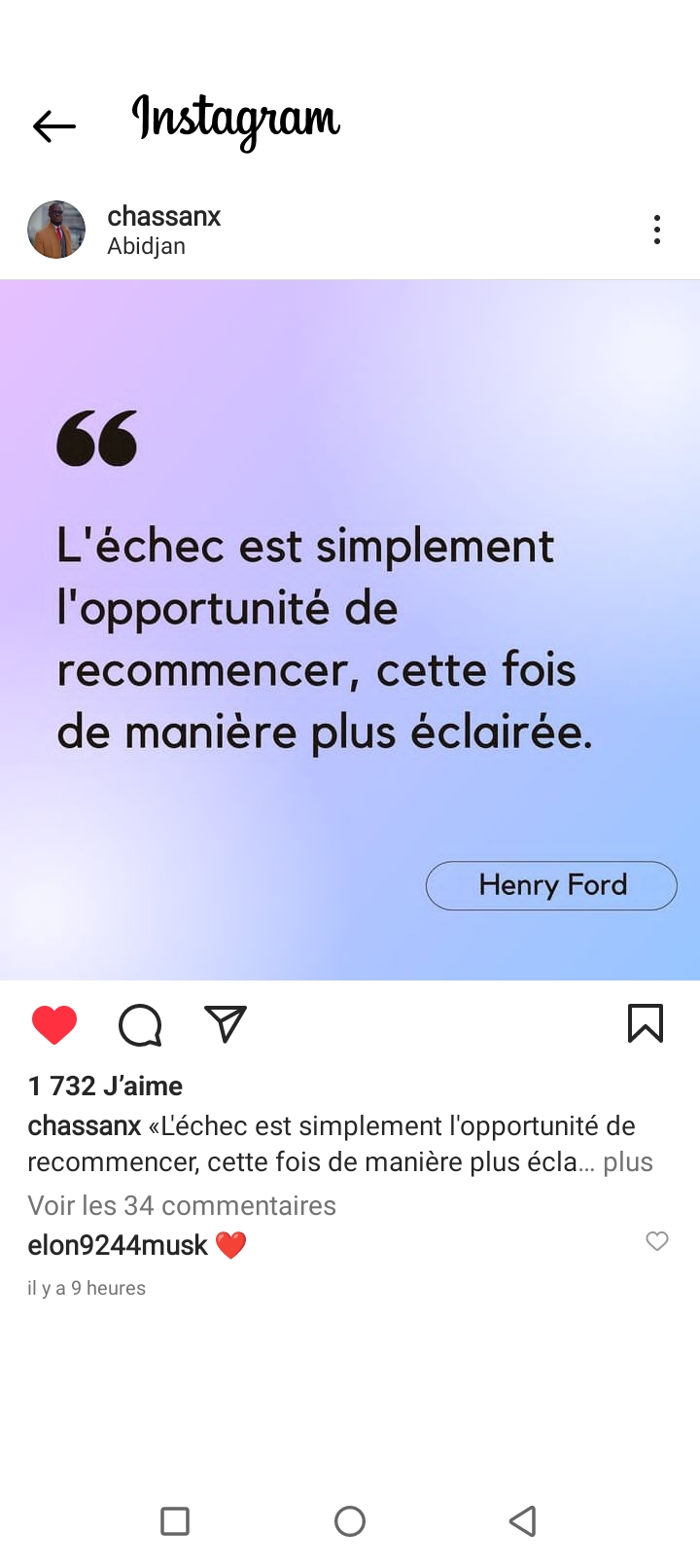Expand the caption with "plus"
Image resolution: width=700 pixels, height=1568 pixels.
click(628, 1162)
